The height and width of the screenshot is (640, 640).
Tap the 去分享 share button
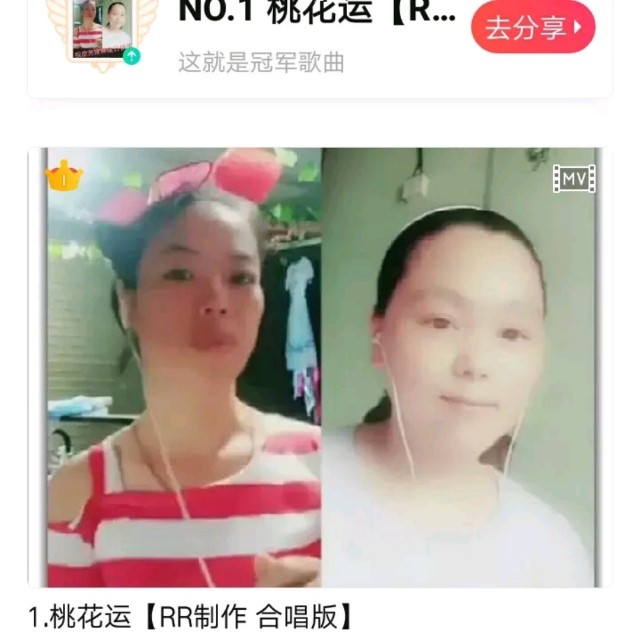(532, 27)
